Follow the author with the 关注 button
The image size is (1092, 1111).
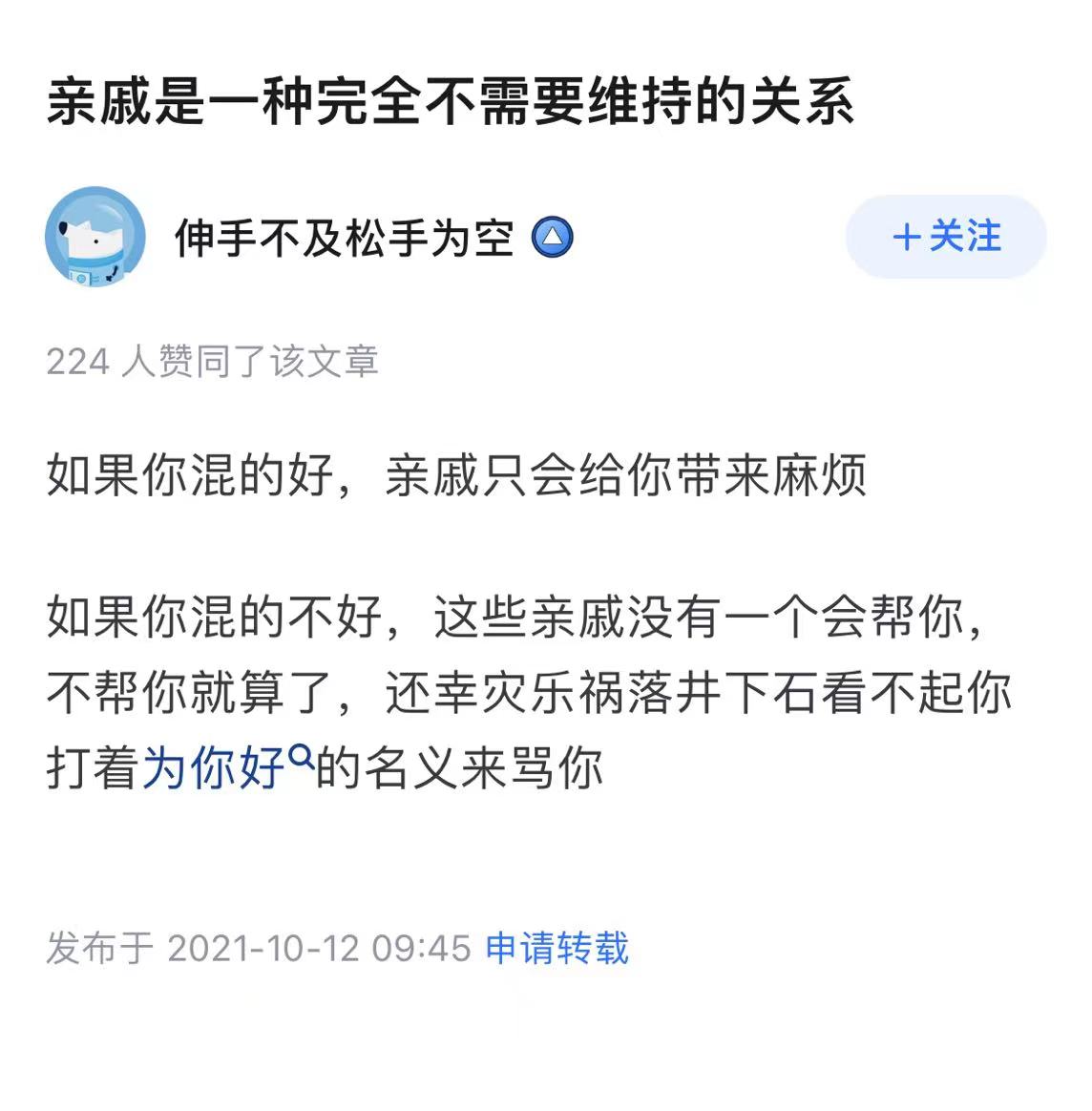click(x=945, y=237)
